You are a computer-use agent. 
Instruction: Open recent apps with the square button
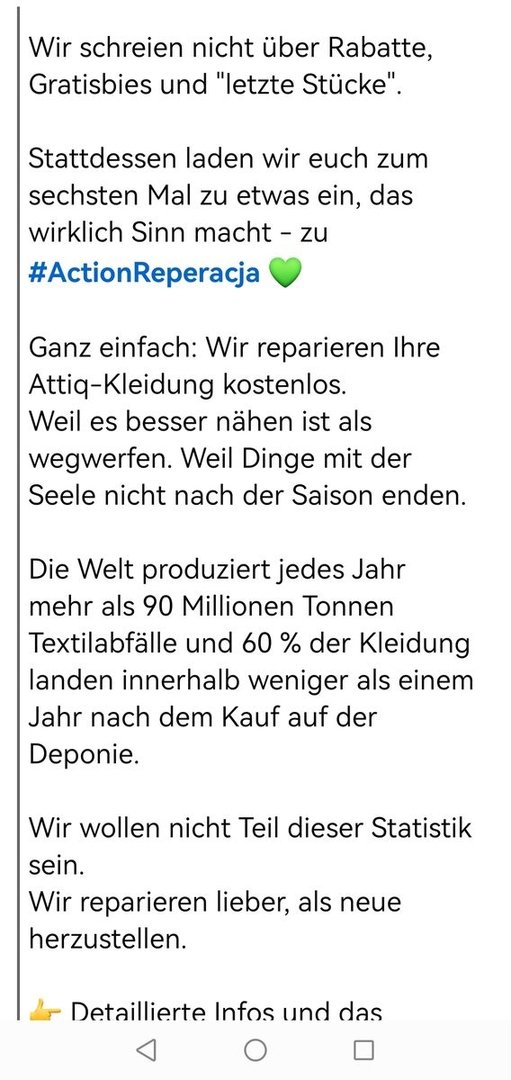point(364,1050)
